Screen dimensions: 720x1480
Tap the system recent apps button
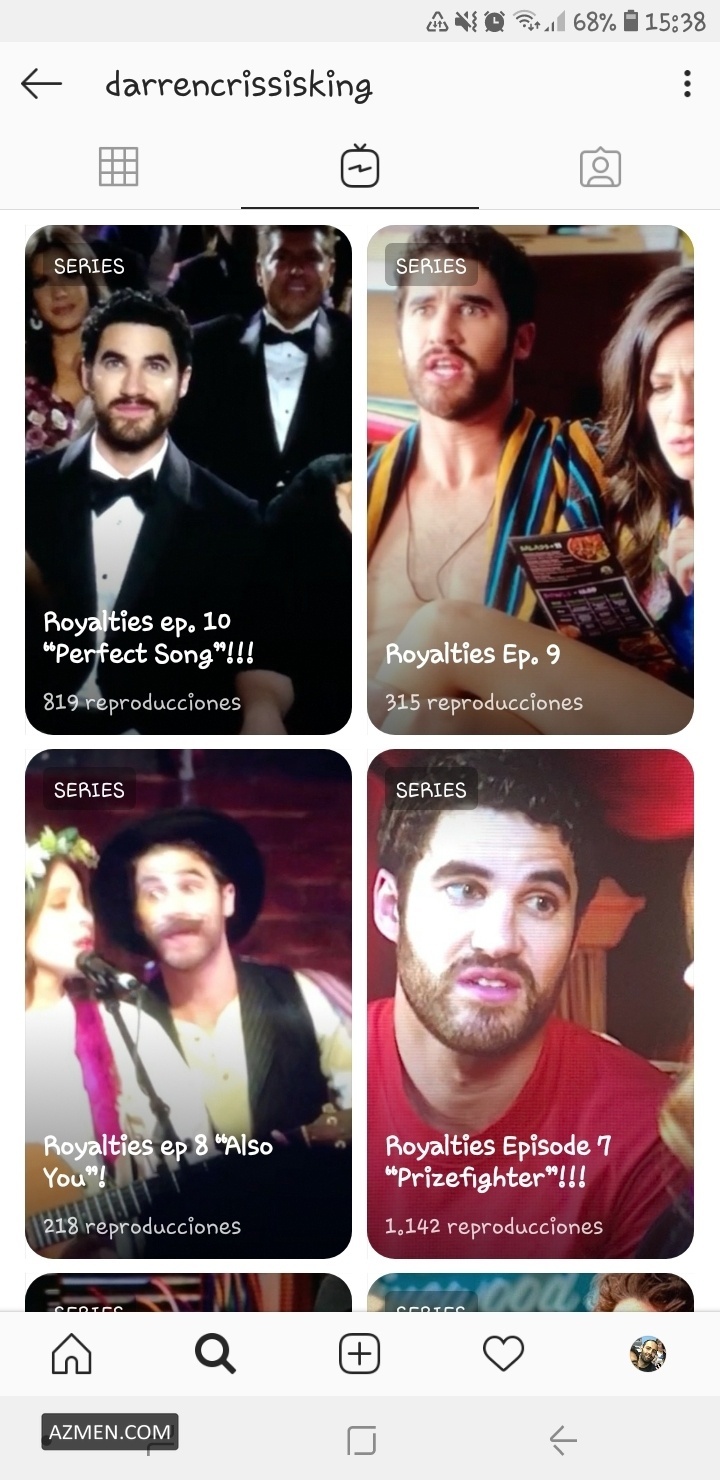[x=361, y=1440]
